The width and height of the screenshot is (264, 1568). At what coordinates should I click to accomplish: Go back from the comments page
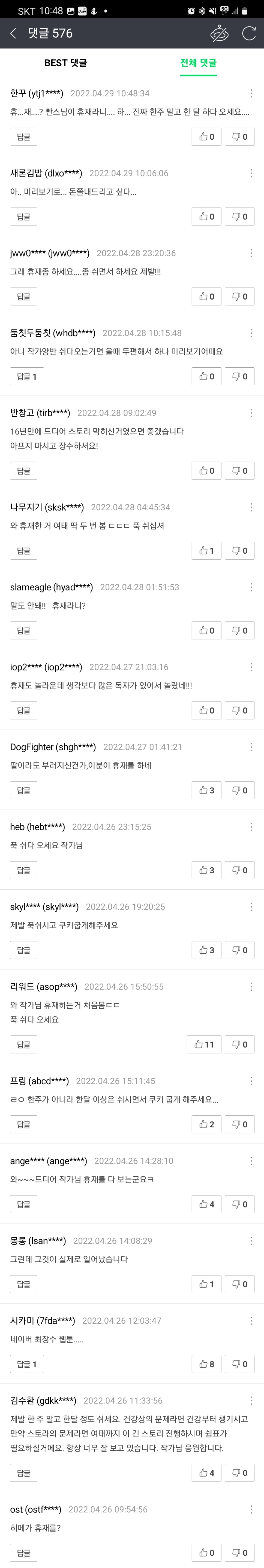click(x=13, y=33)
